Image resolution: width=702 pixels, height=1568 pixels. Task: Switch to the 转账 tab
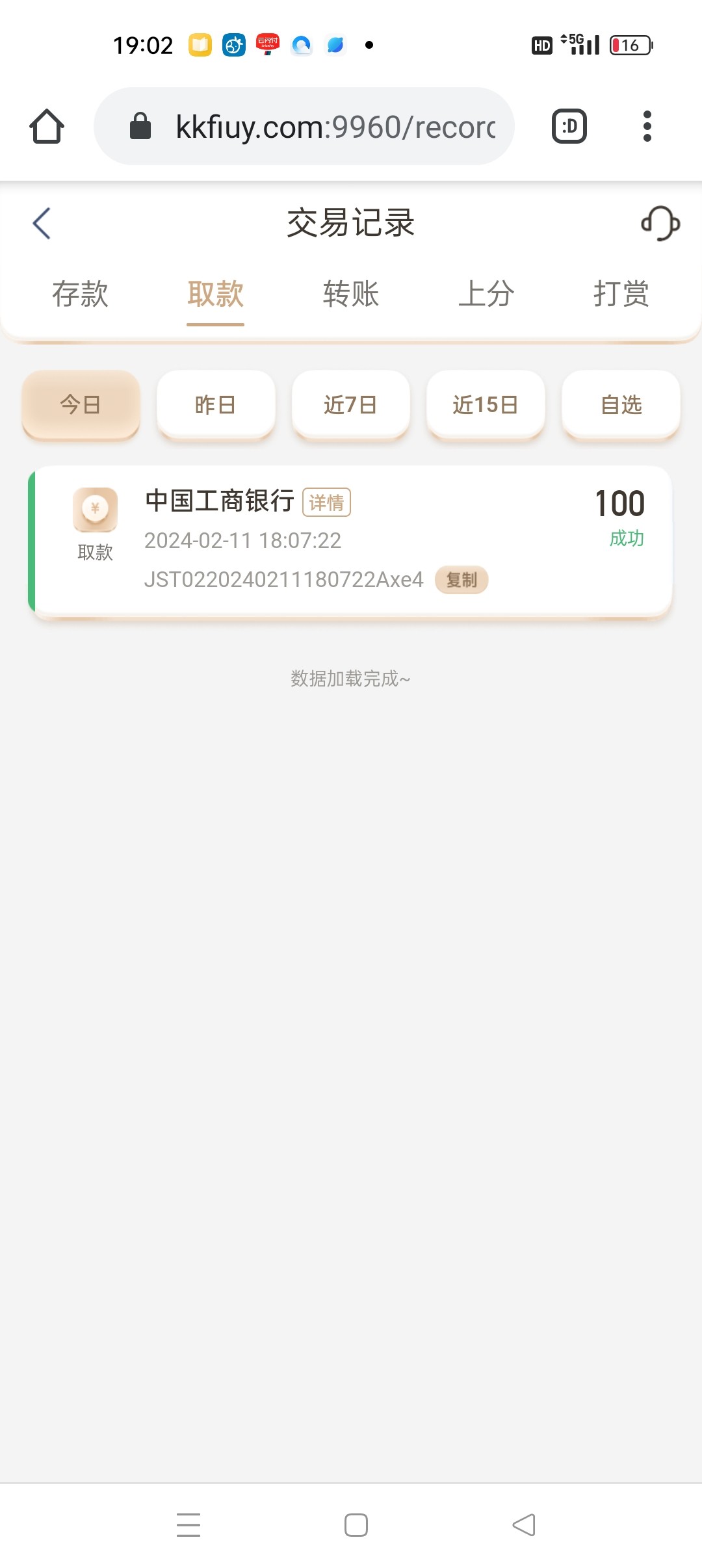tap(350, 294)
